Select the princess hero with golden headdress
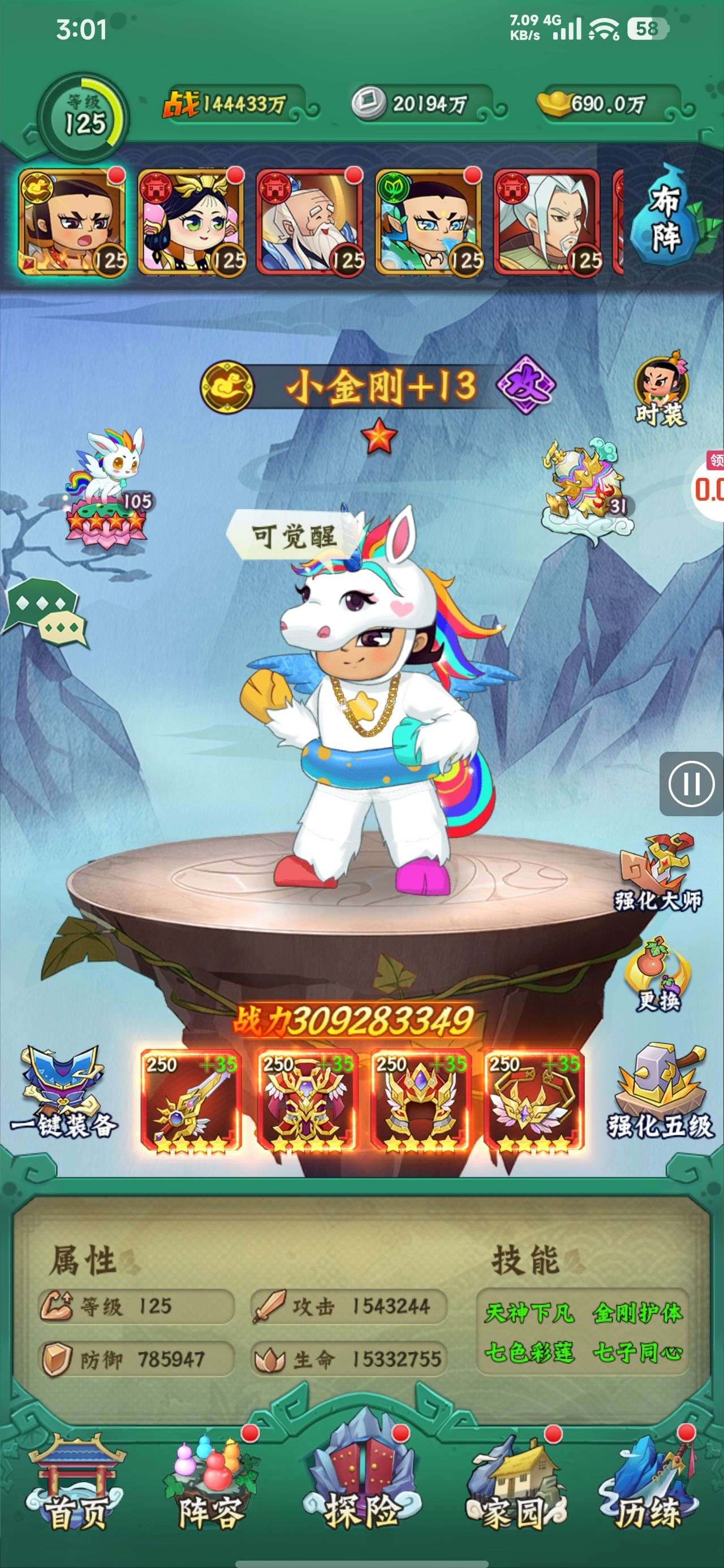 point(191,222)
